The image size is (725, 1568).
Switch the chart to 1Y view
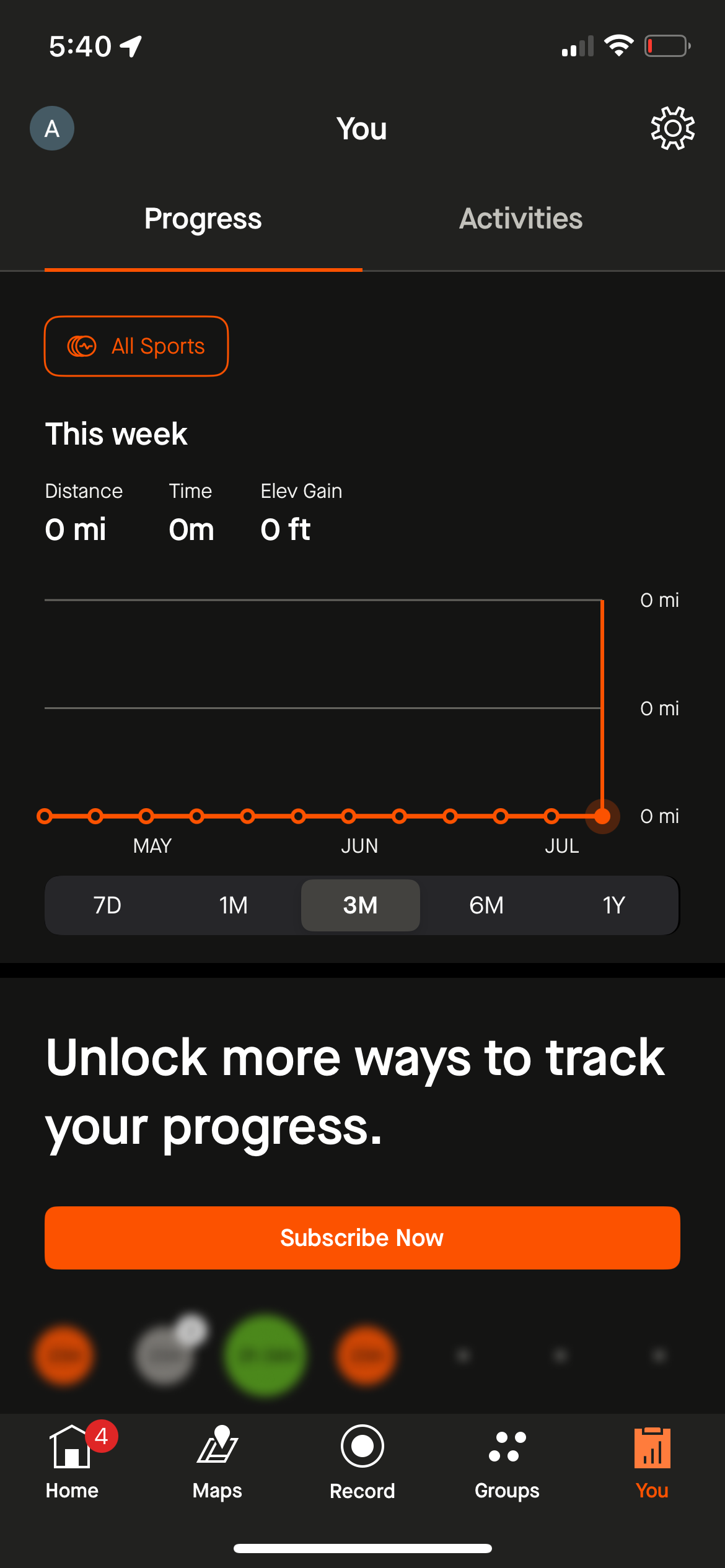(x=615, y=905)
